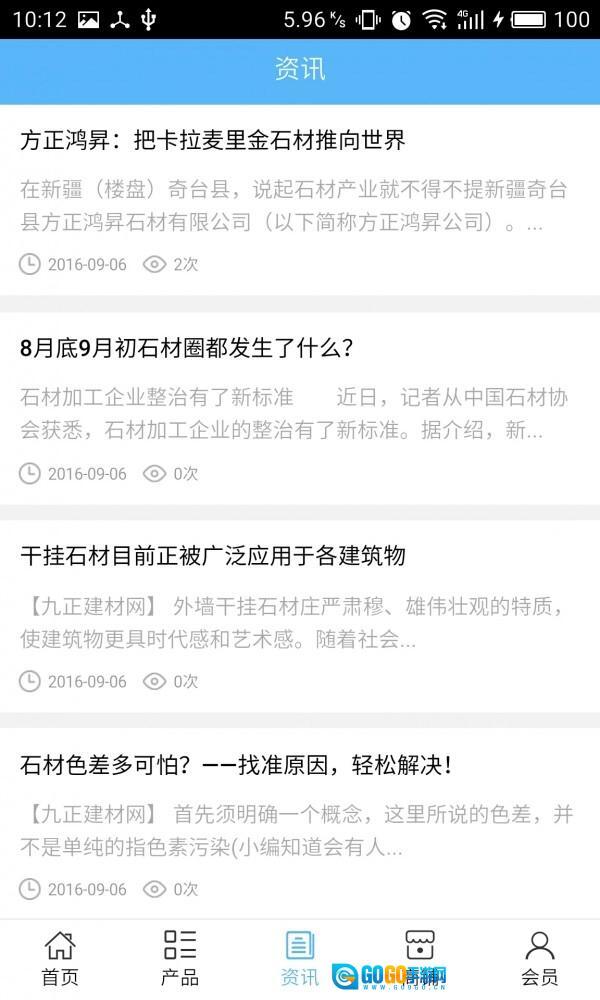The height and width of the screenshot is (1000, 600).
Task: Open the 方正鸿昇 卡拉麦里金石材 article
Action: click(213, 140)
